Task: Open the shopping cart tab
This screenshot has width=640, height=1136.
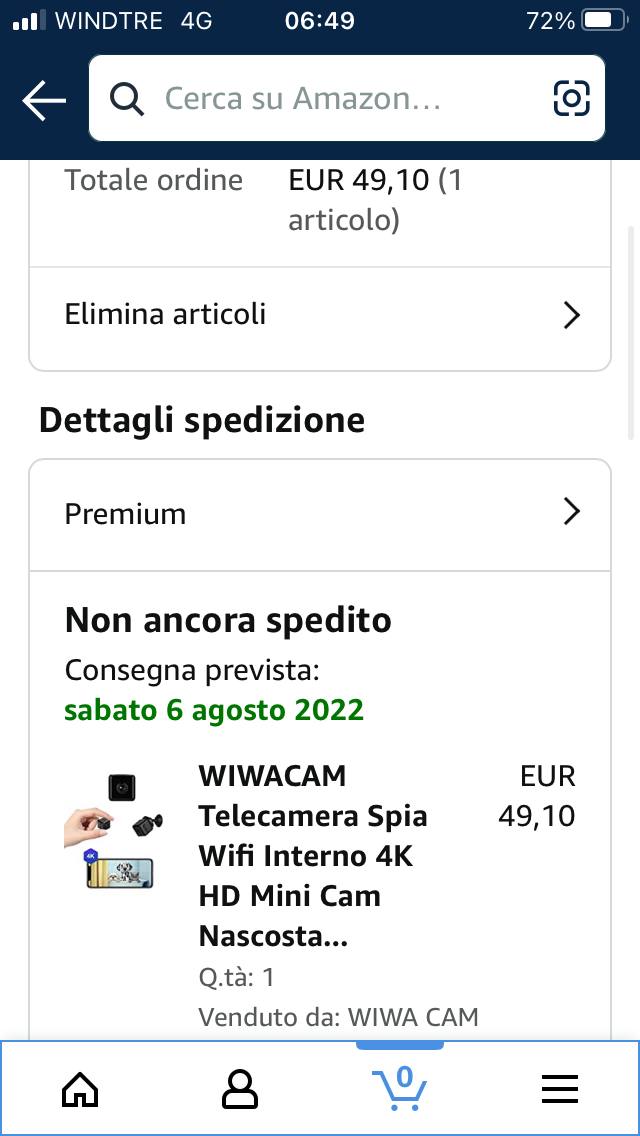Action: pos(399,1087)
